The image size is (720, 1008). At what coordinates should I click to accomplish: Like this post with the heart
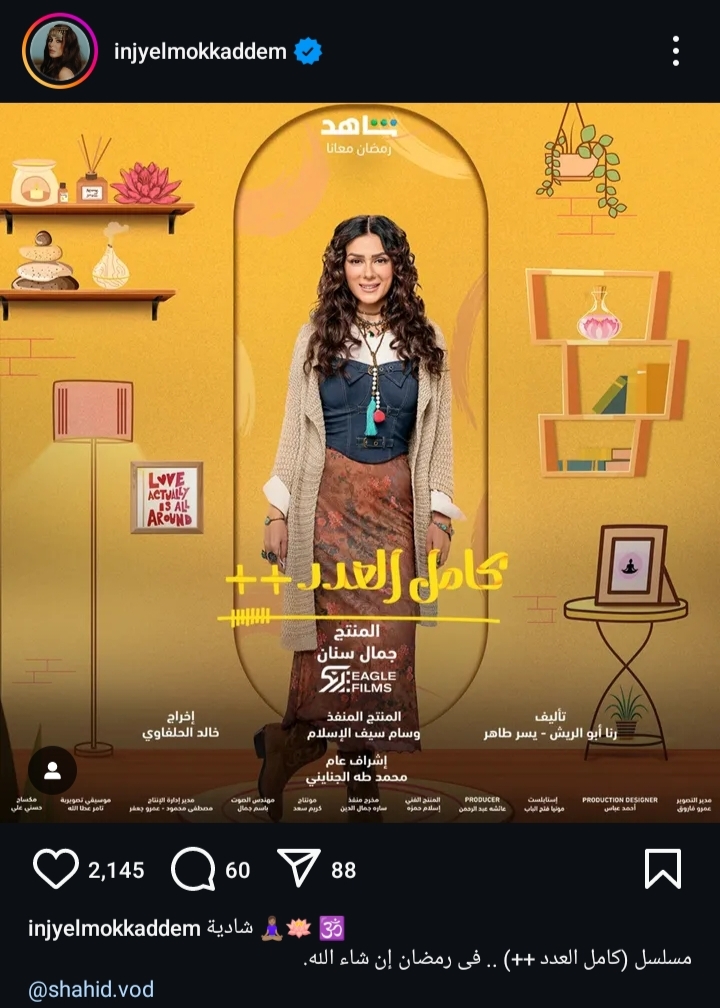56,869
